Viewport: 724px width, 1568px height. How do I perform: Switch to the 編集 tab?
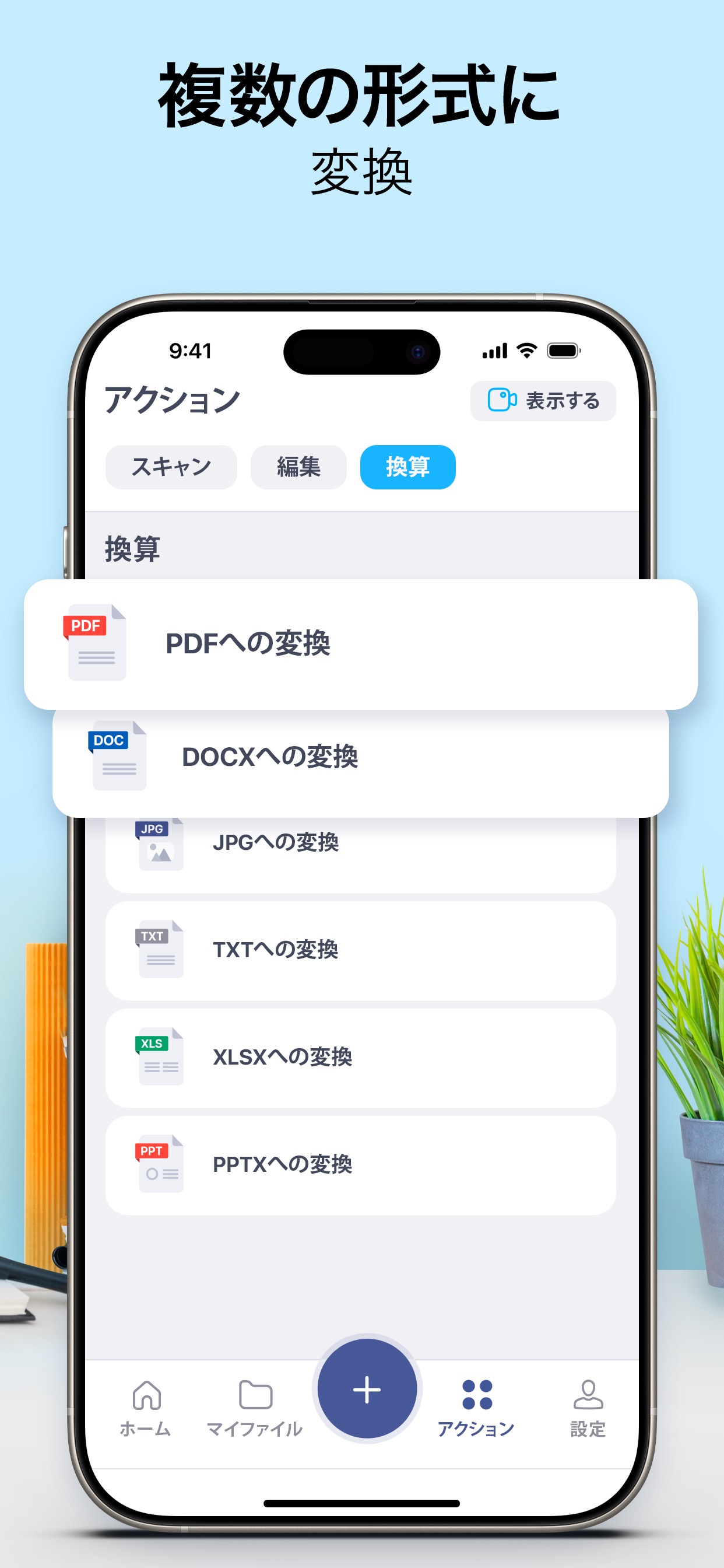(298, 466)
